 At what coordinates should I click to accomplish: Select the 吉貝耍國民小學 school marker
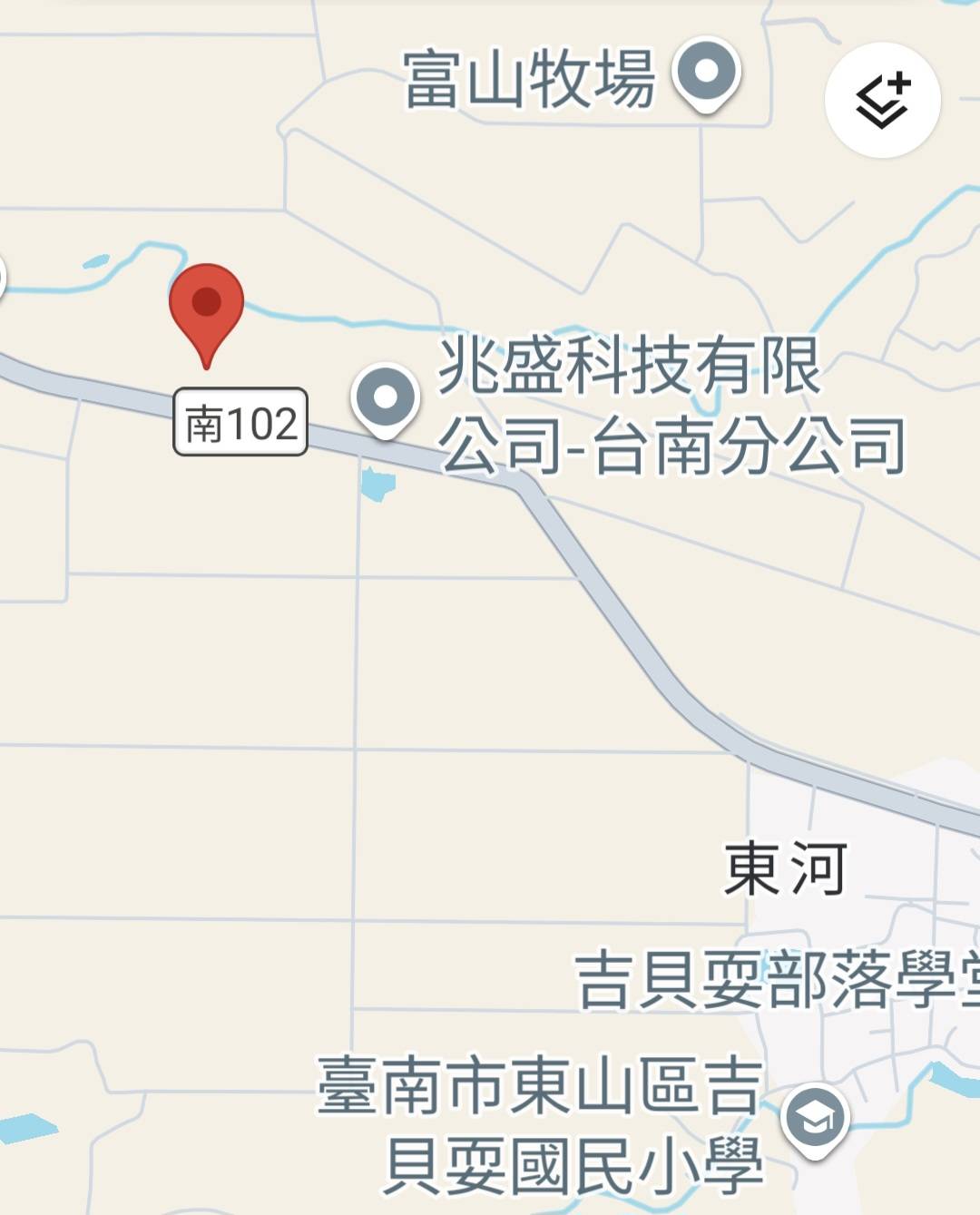[x=816, y=1120]
